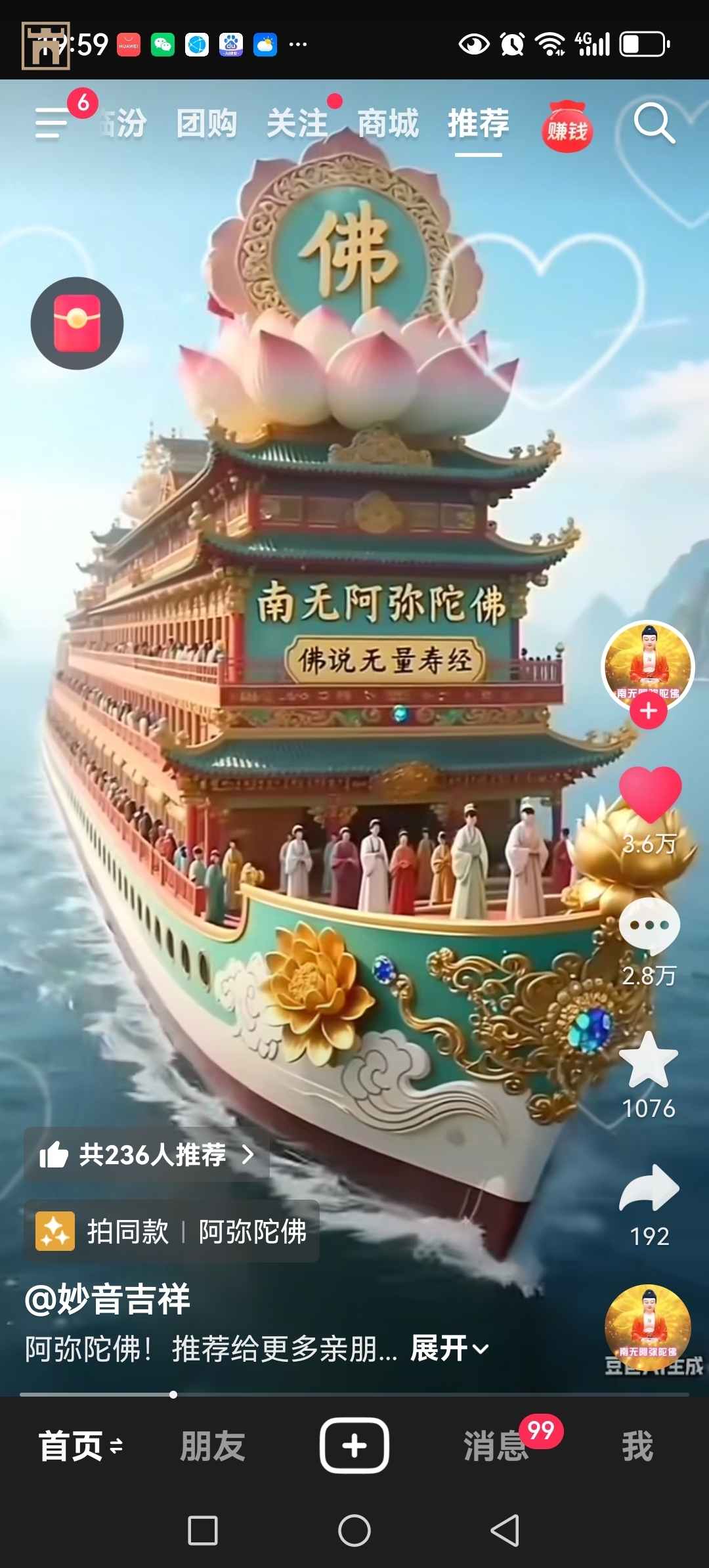Open the side menu with 6 notifications

pos(53,123)
